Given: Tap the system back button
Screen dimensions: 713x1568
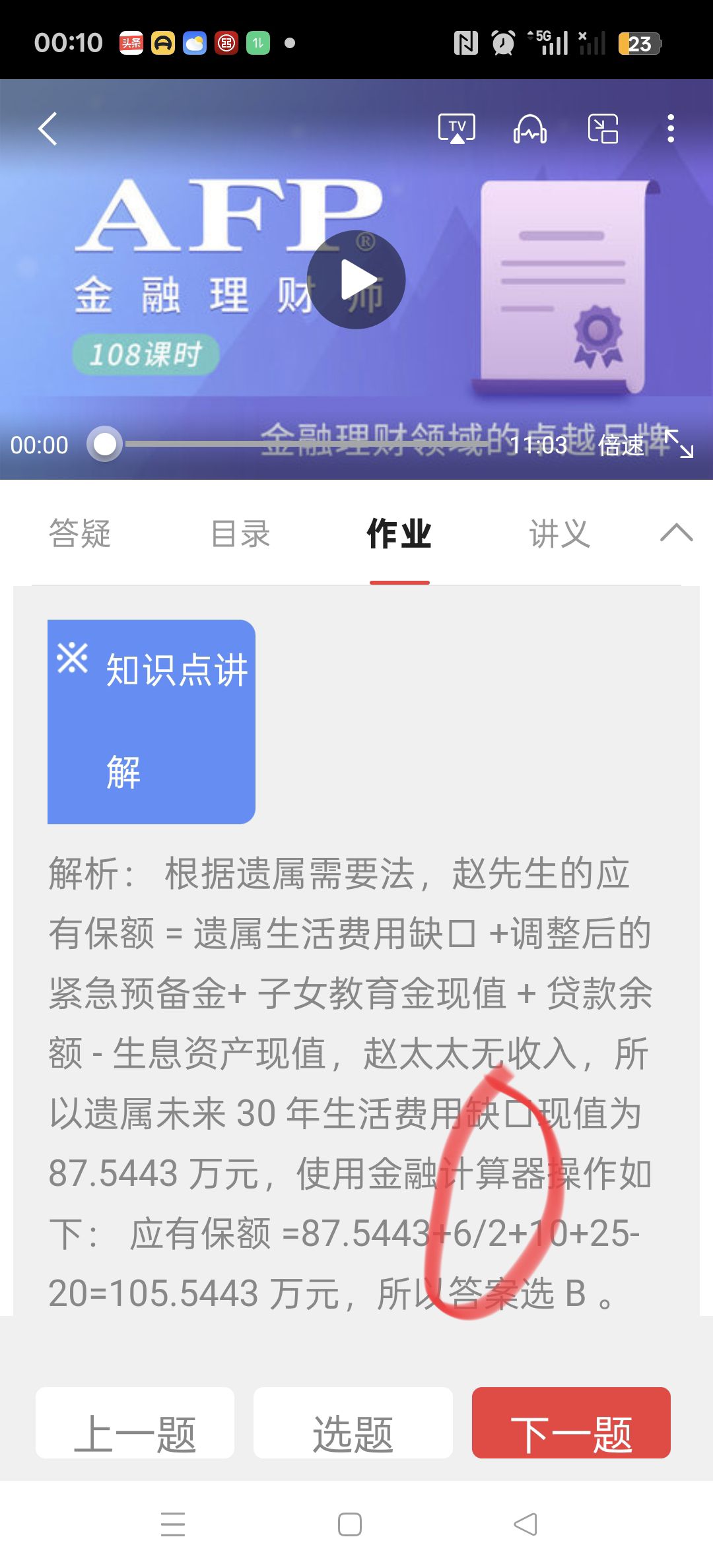Looking at the screenshot, I should coord(526,1524).
